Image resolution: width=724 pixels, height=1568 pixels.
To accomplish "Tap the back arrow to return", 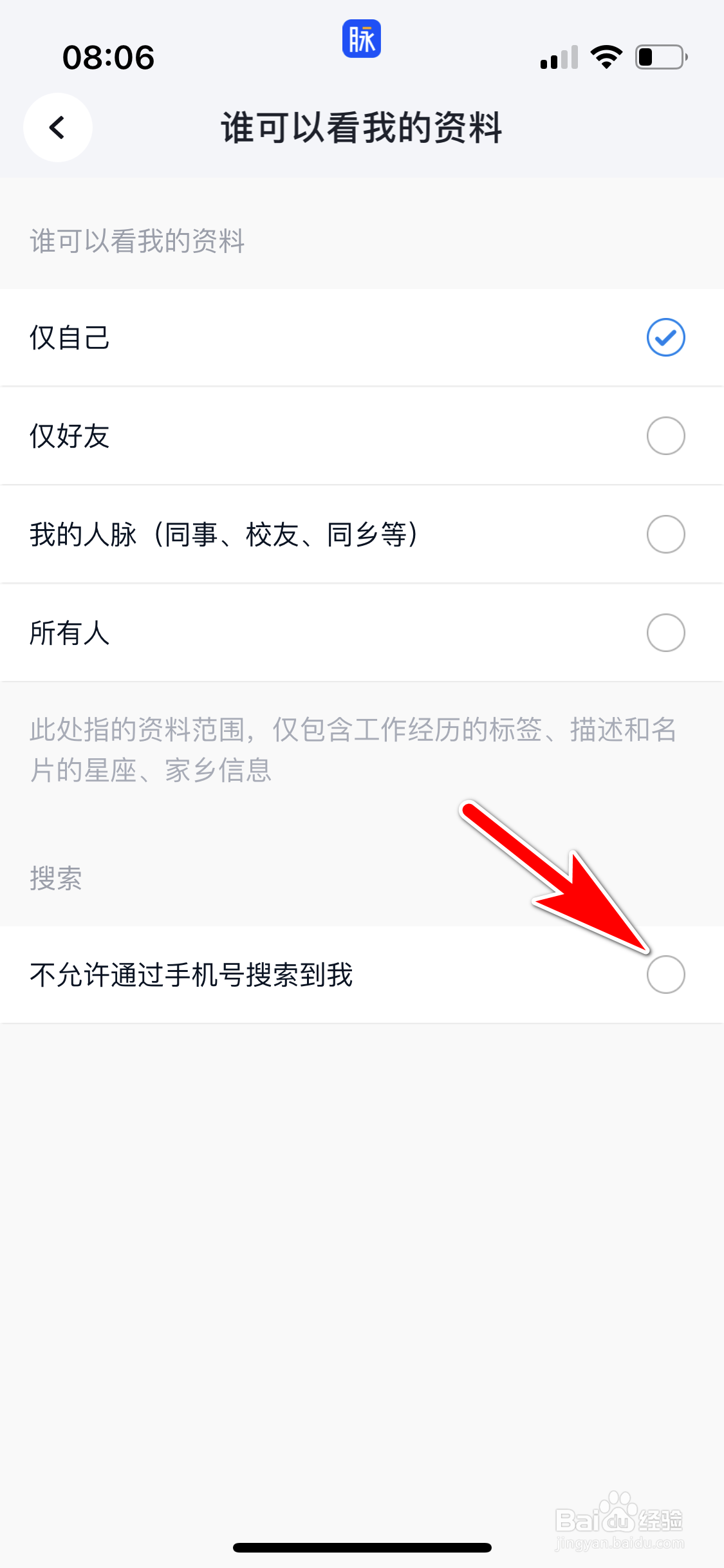I will pos(57,127).
